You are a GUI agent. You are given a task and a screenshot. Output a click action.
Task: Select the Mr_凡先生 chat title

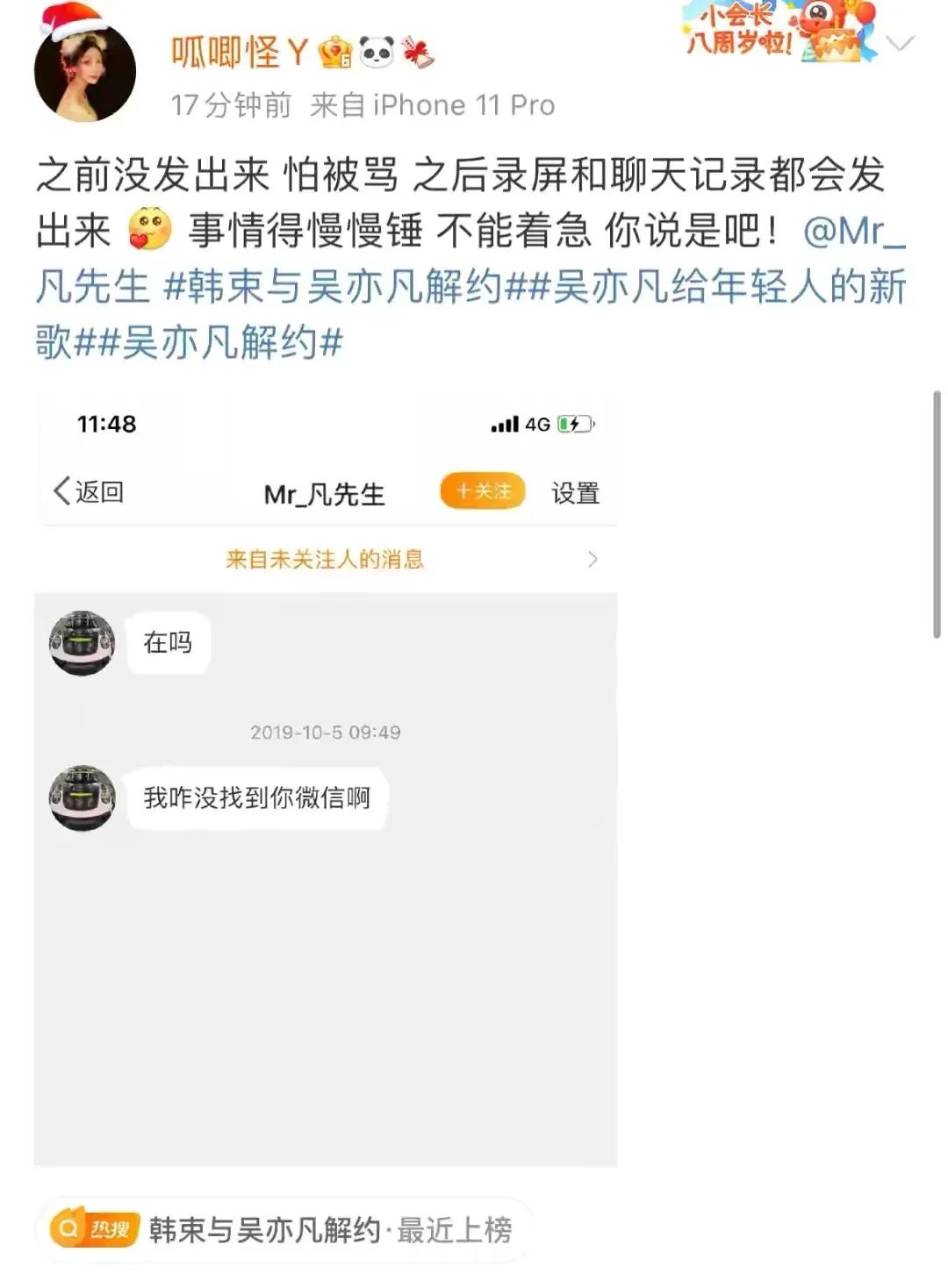319,493
